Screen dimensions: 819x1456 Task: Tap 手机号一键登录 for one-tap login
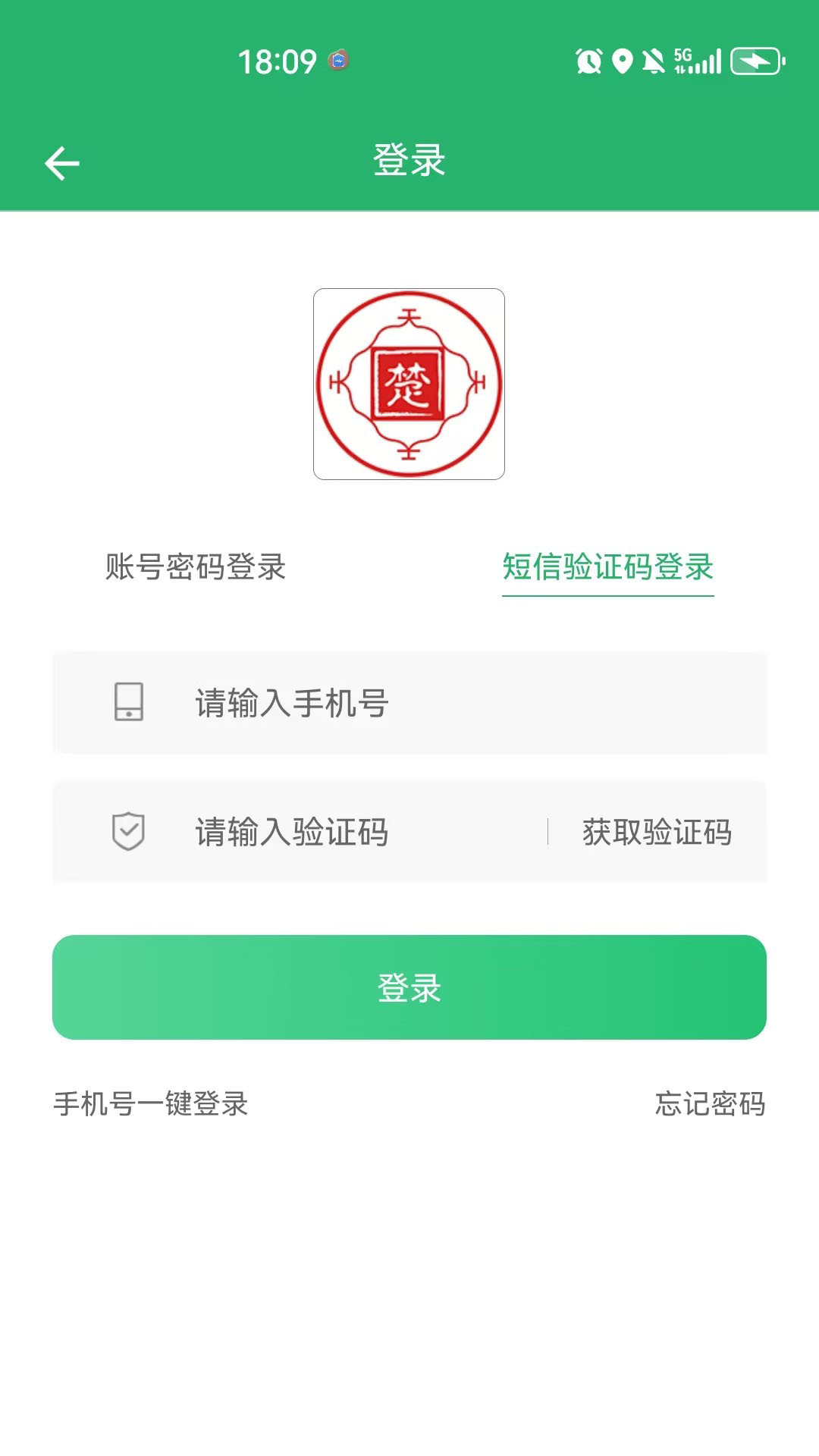[150, 1105]
